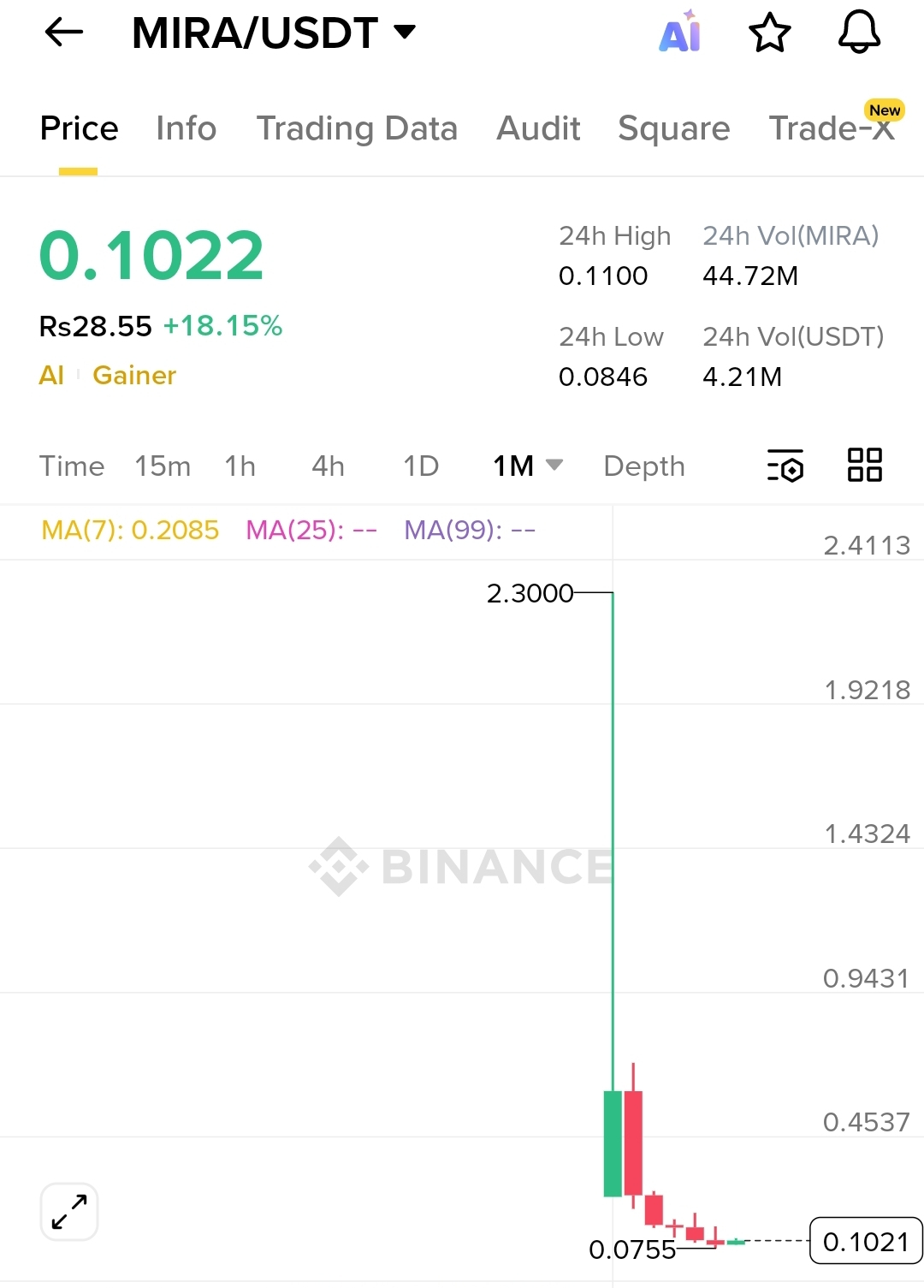View the Audit tab
This screenshot has width=924, height=1288.
(x=538, y=128)
